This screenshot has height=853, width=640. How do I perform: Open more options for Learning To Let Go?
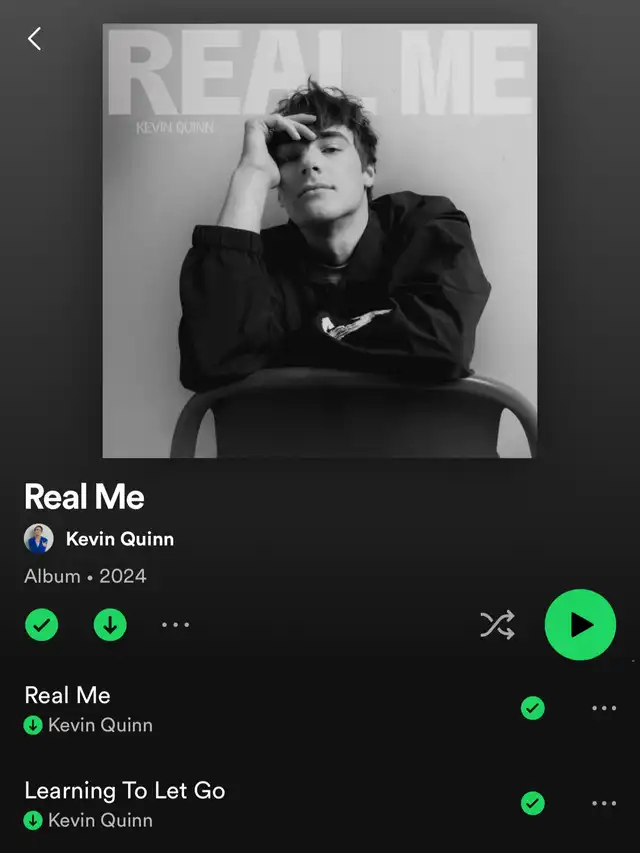(604, 803)
